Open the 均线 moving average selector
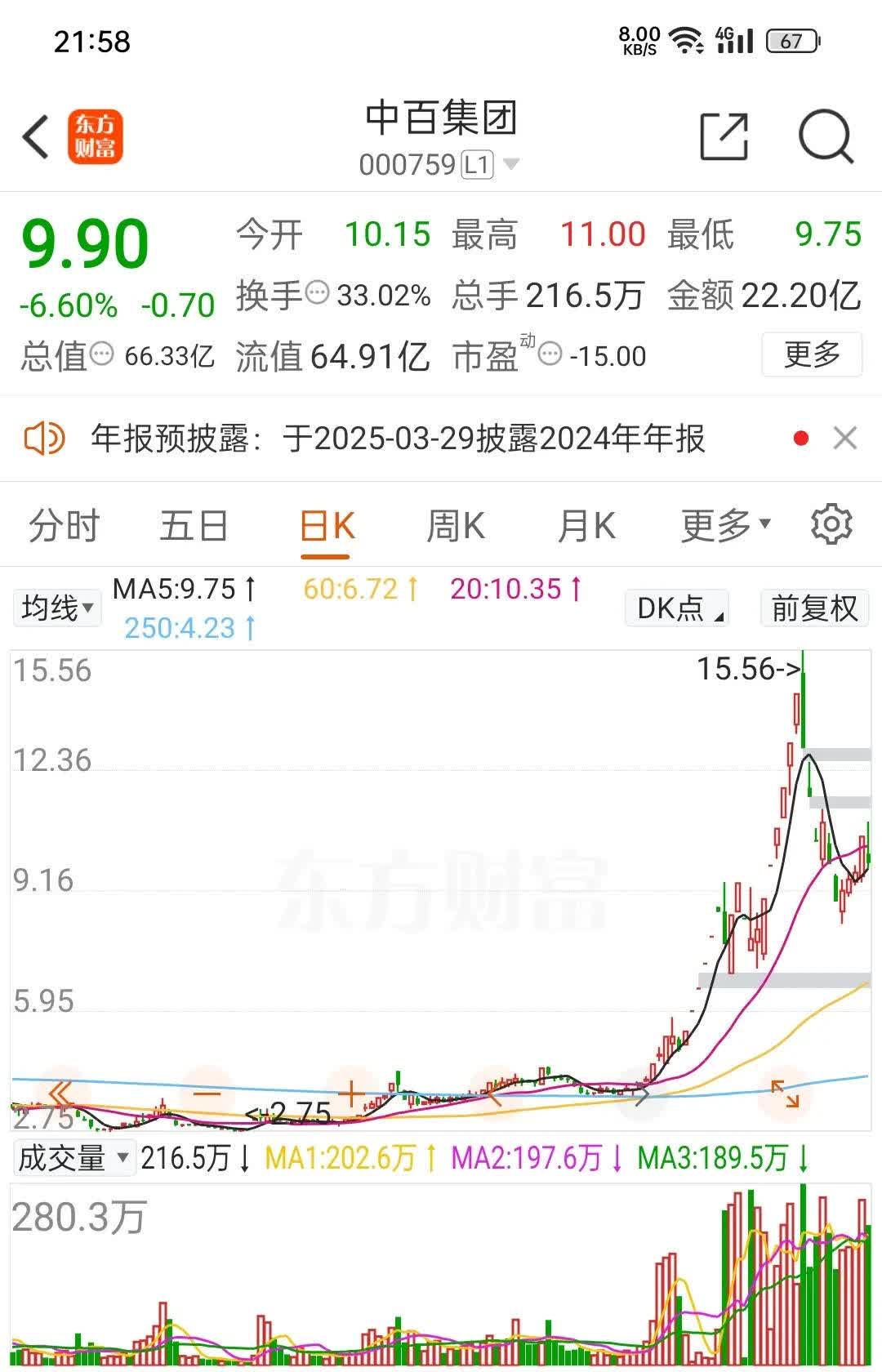This screenshot has height=1372, width=882. (x=56, y=608)
